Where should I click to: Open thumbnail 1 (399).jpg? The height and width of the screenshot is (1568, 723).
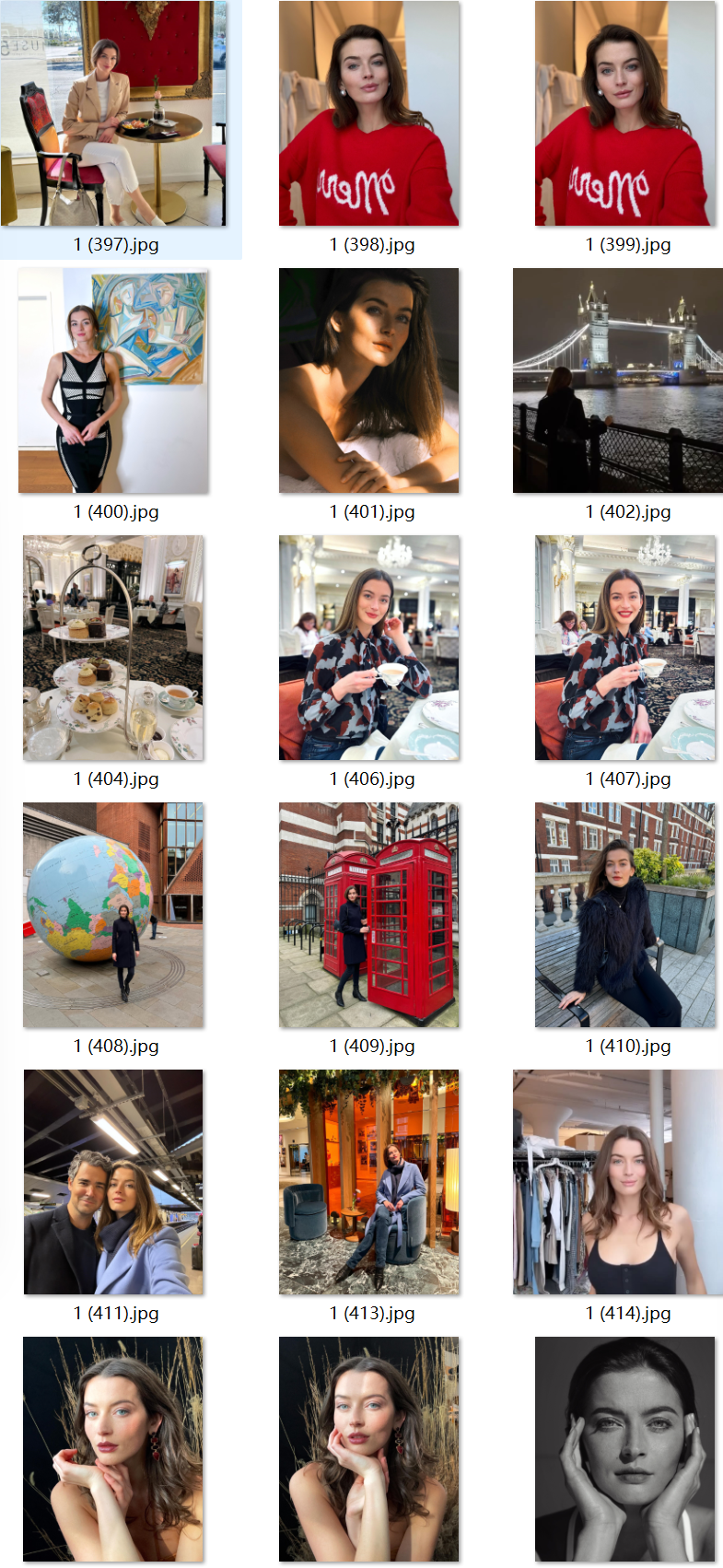[x=624, y=114]
